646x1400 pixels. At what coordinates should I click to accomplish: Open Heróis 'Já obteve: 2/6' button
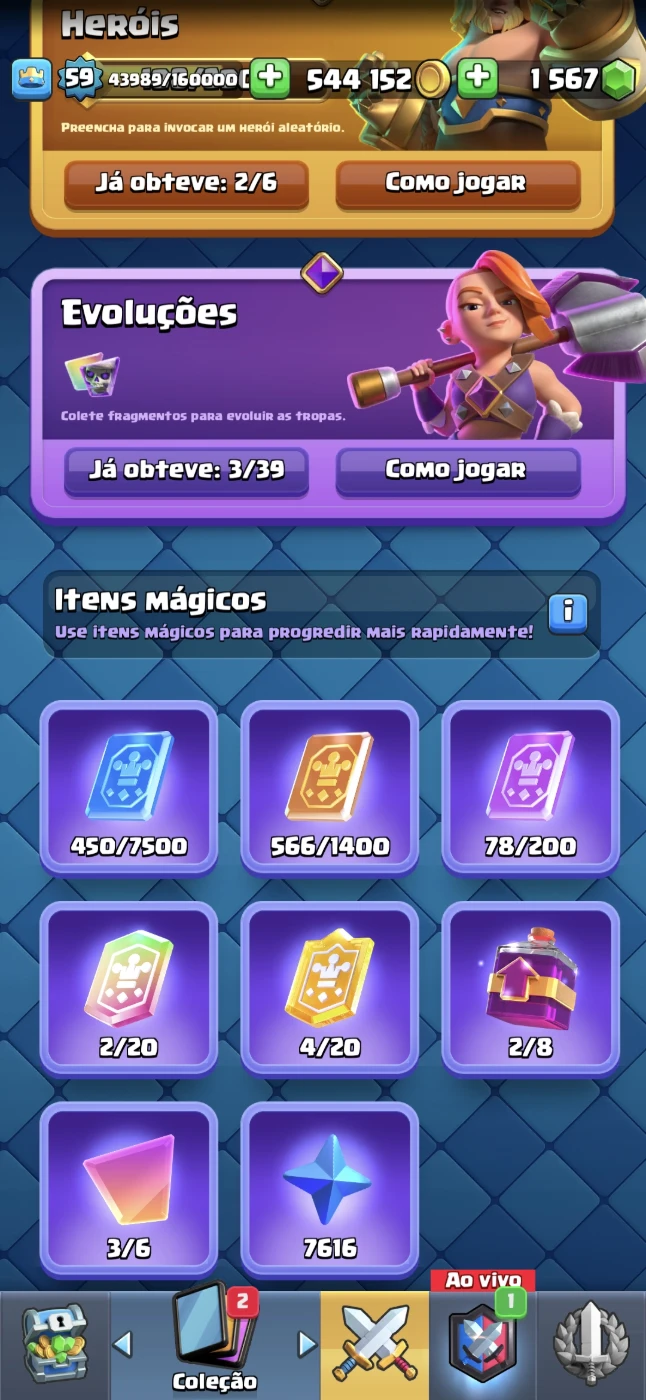click(x=186, y=183)
